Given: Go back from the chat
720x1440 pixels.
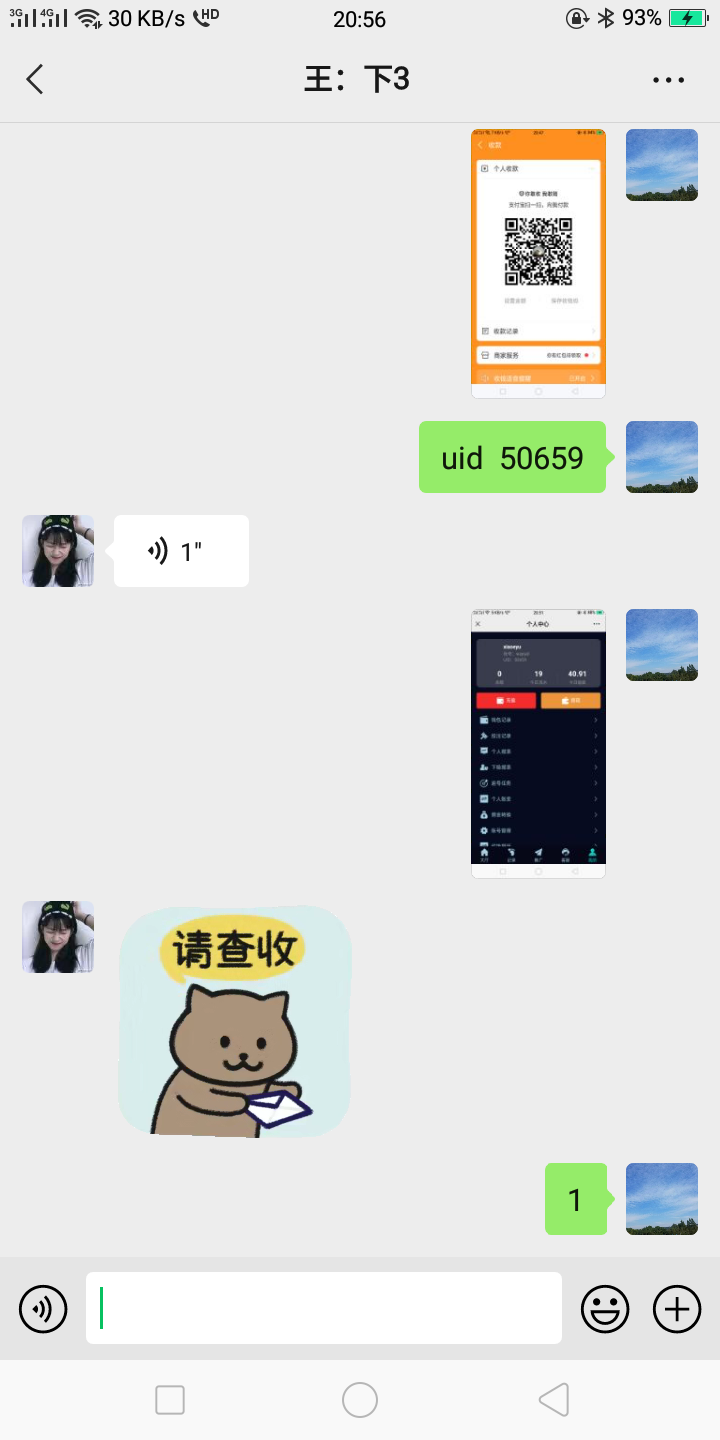Looking at the screenshot, I should click(x=35, y=79).
